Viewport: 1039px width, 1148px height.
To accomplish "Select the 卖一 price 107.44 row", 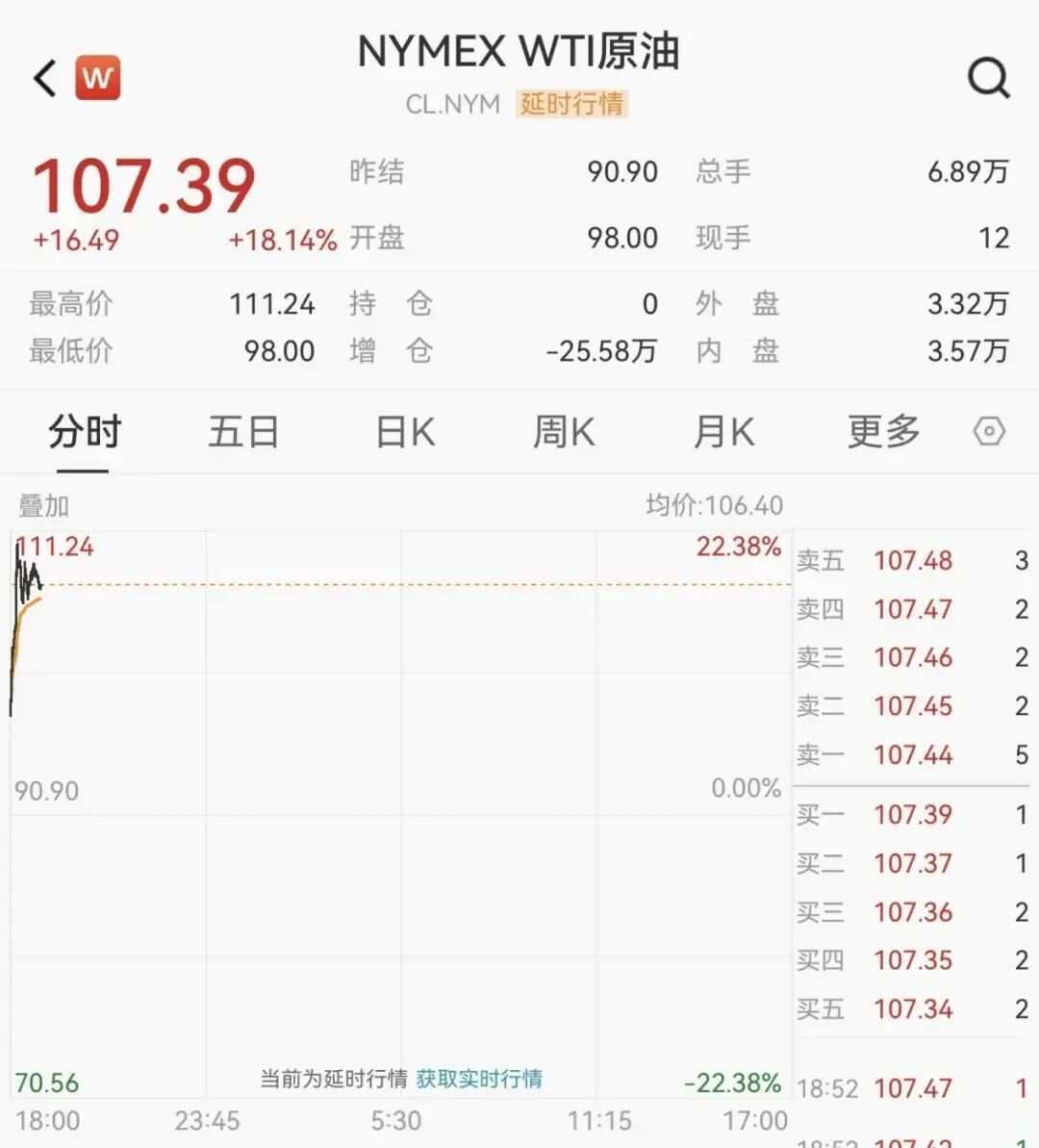I will pyautogui.click(x=912, y=755).
